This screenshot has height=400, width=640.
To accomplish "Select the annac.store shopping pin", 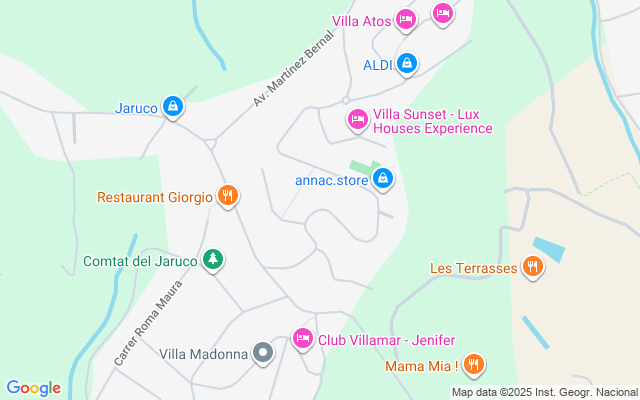I will click(x=382, y=179).
